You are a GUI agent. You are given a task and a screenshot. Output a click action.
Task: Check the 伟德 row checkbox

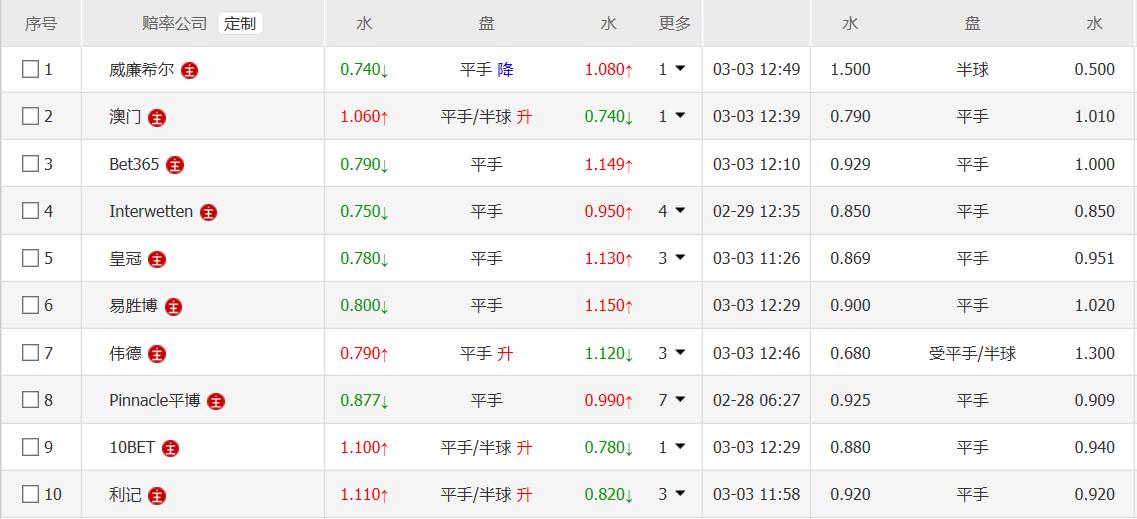tap(30, 352)
